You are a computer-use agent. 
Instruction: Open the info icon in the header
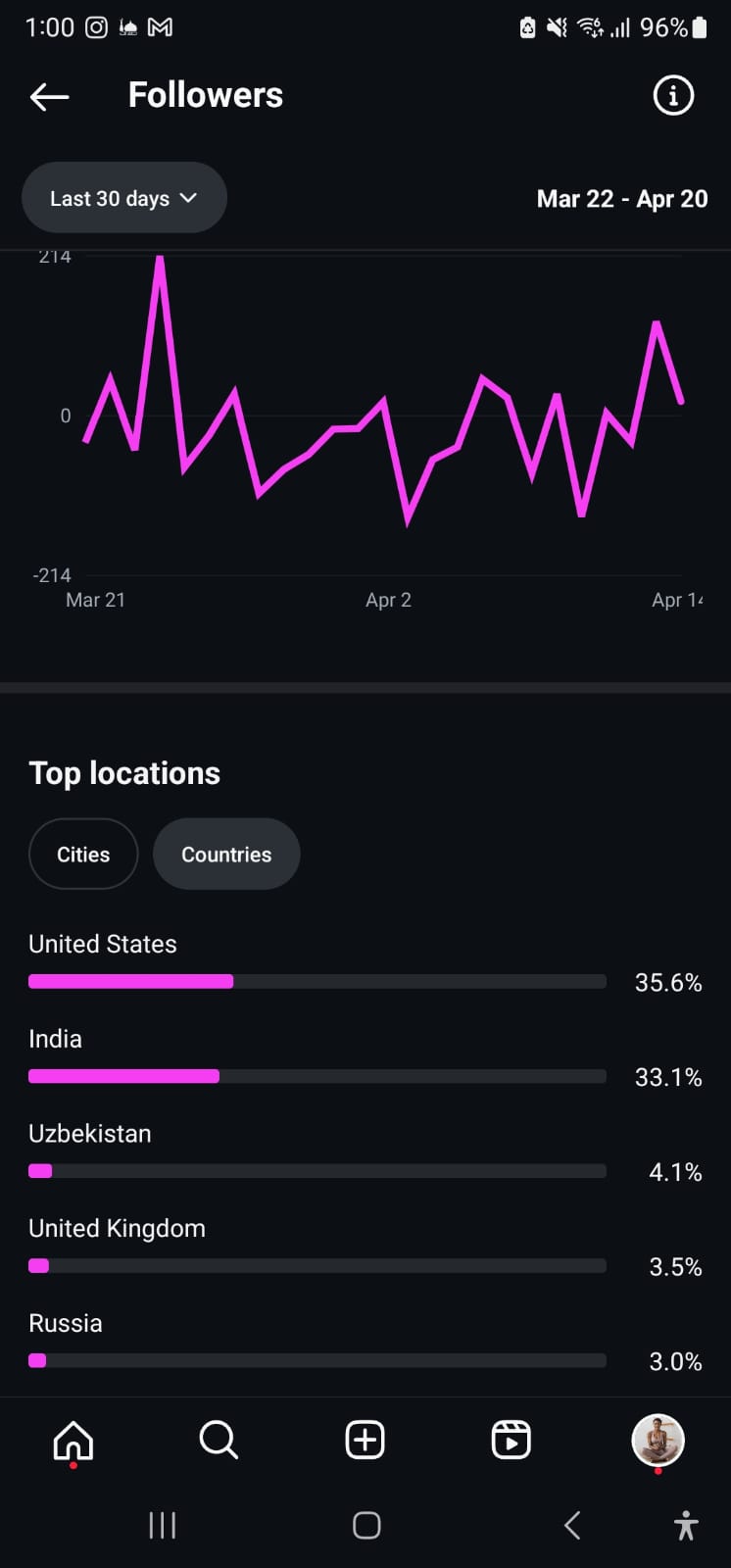(673, 95)
